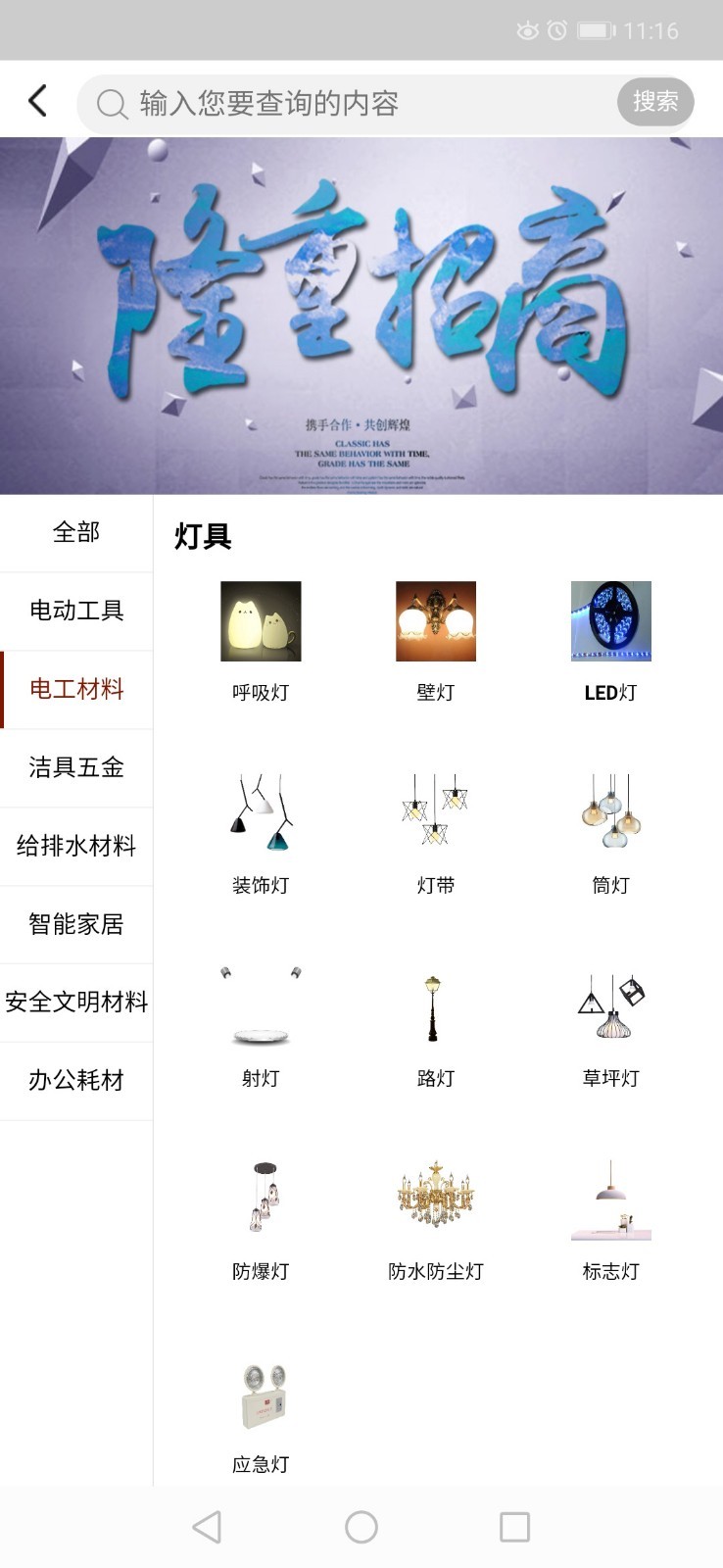The image size is (723, 1568).
Task: Switch to 电动工具 category
Action: tap(76, 611)
